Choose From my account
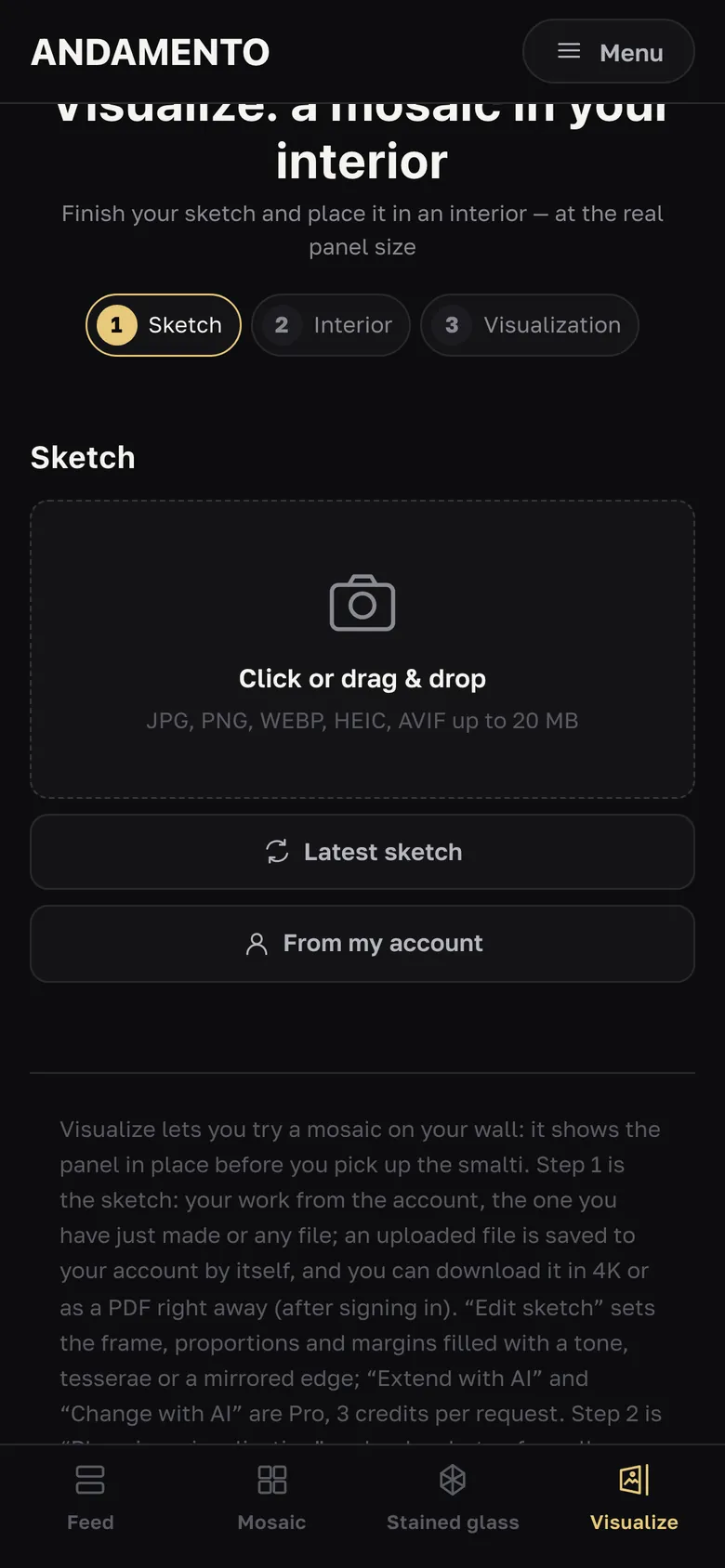 pos(362,944)
